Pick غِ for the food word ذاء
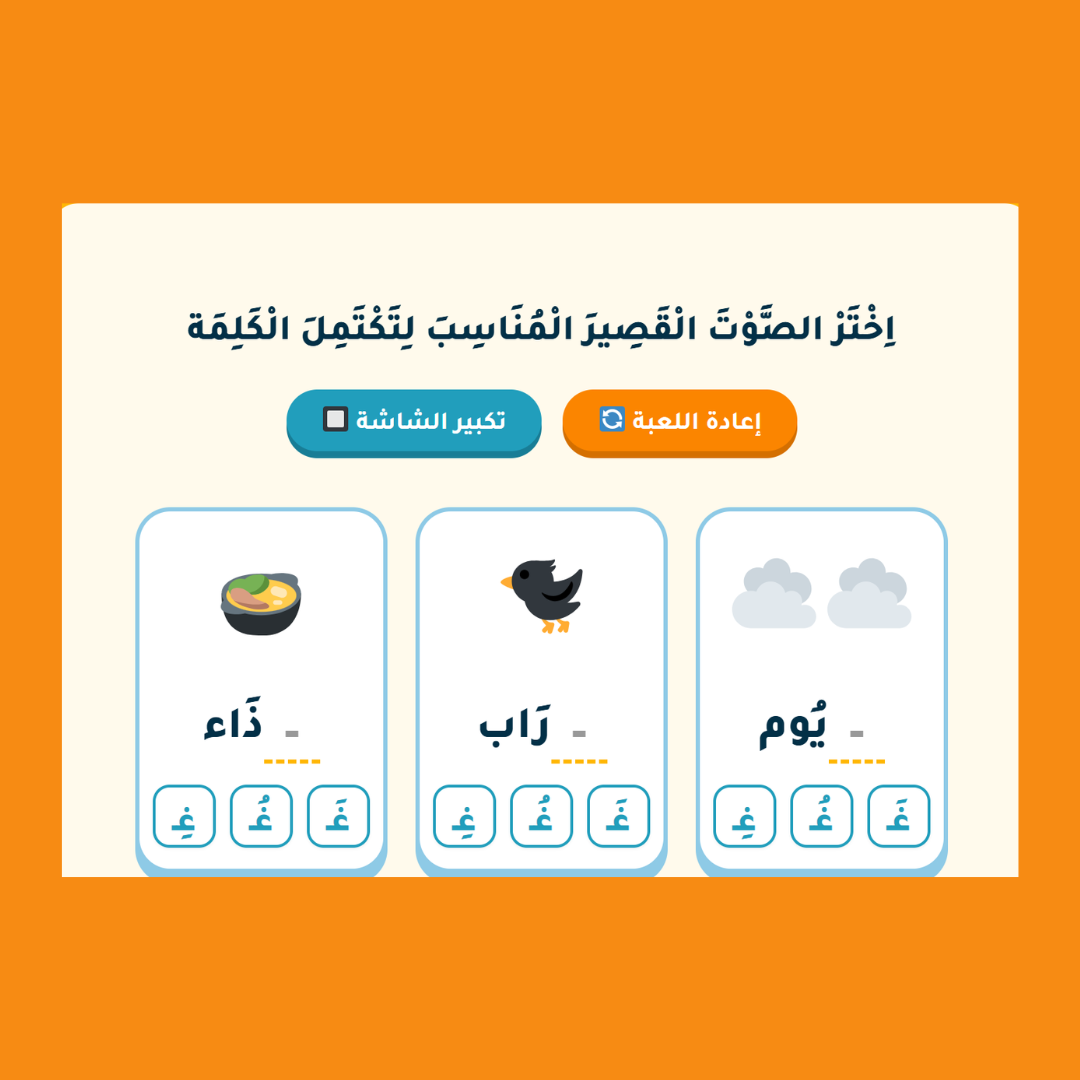 184,816
